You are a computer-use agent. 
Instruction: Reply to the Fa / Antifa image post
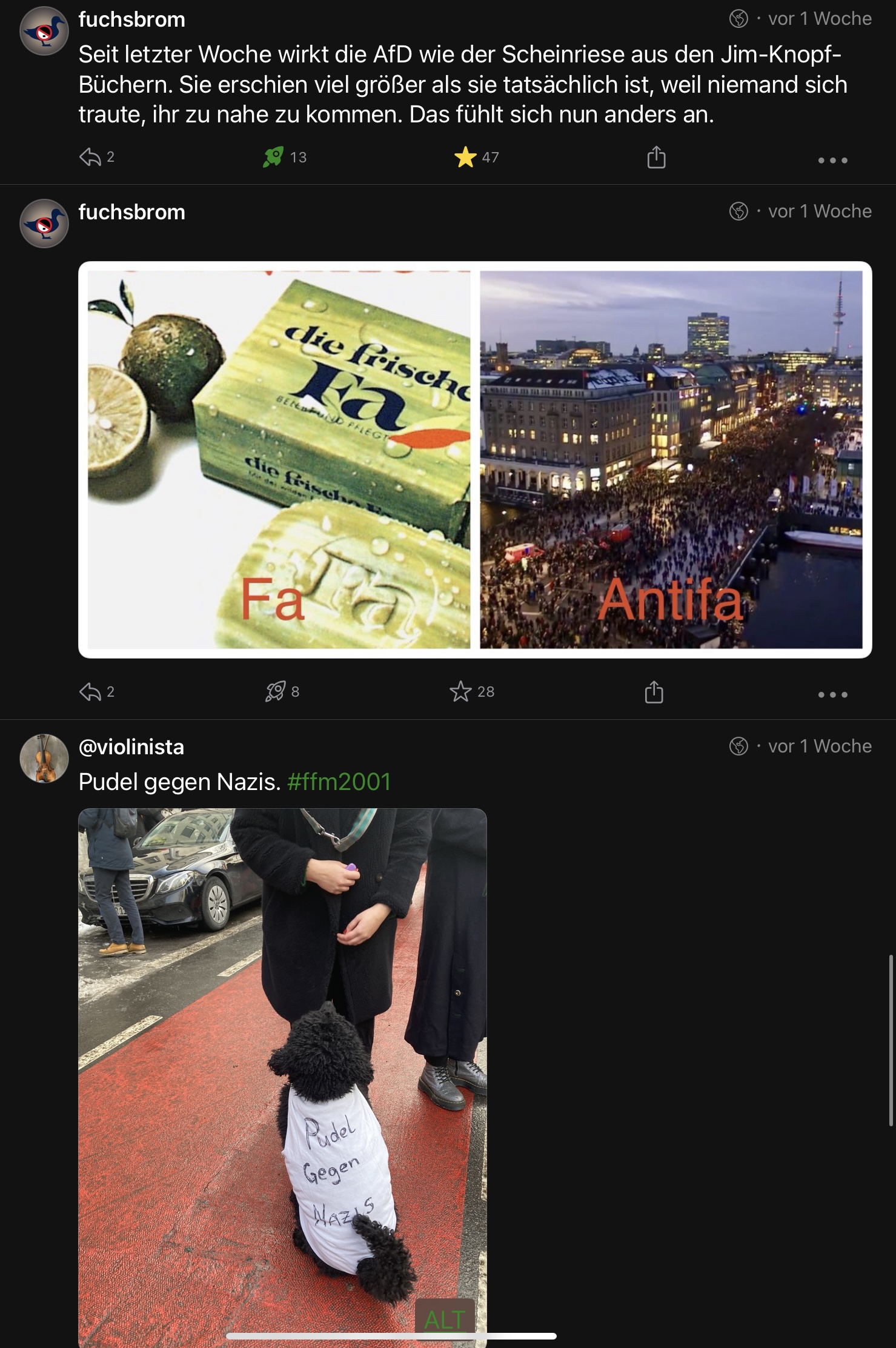[90, 692]
